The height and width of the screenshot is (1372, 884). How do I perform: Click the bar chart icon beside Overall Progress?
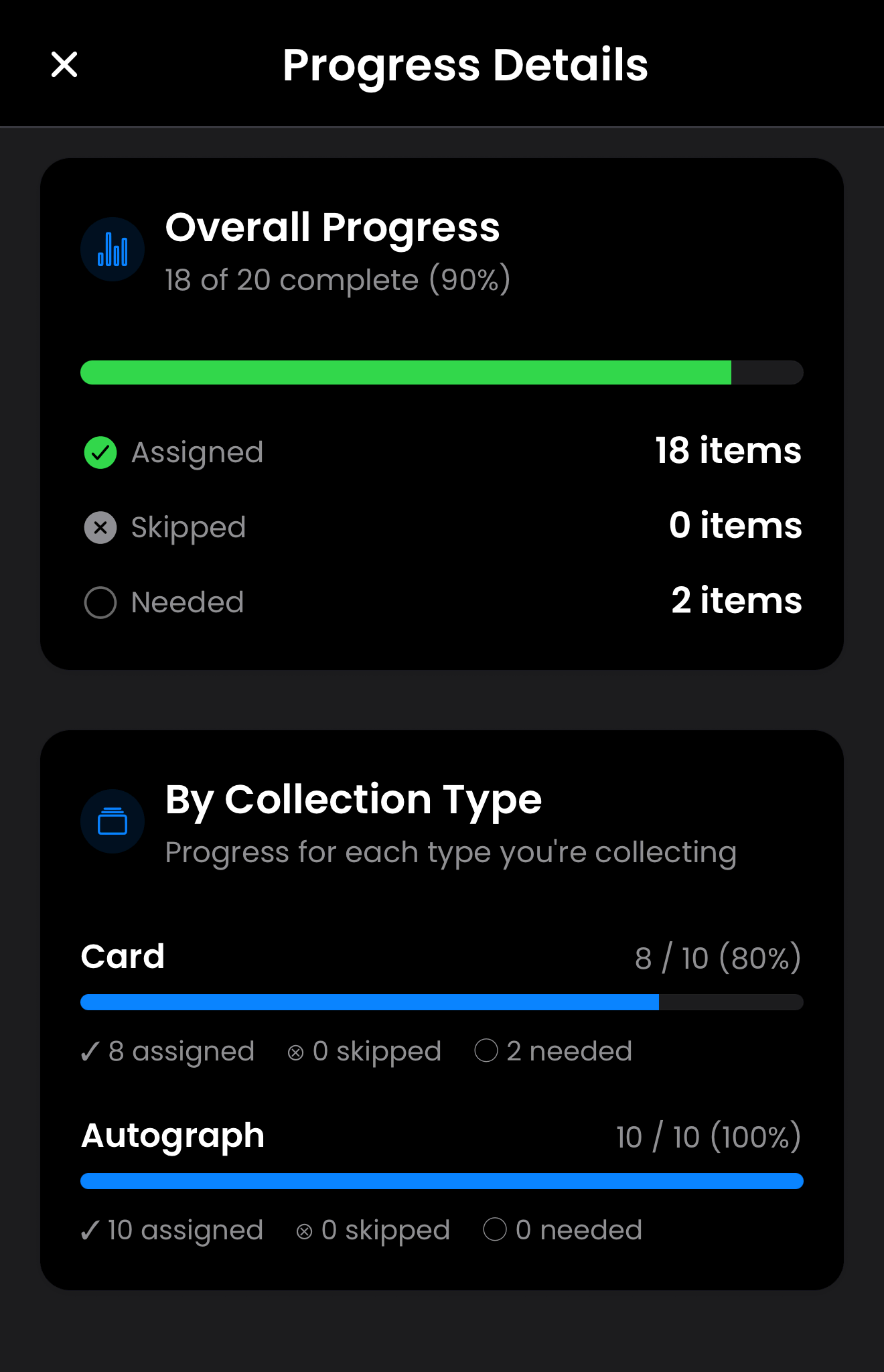[112, 249]
